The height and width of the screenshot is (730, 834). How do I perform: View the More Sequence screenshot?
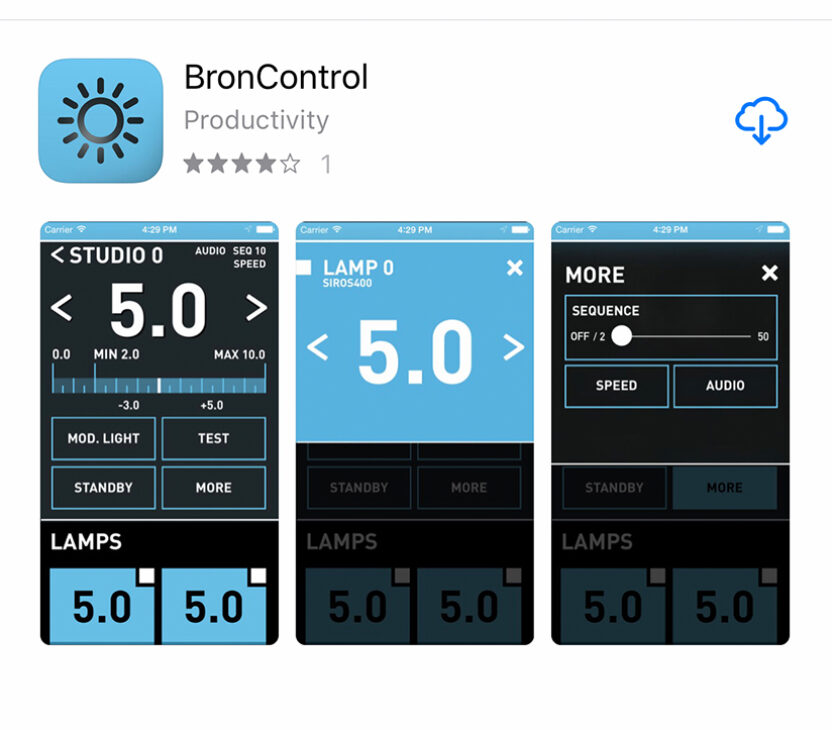670,432
